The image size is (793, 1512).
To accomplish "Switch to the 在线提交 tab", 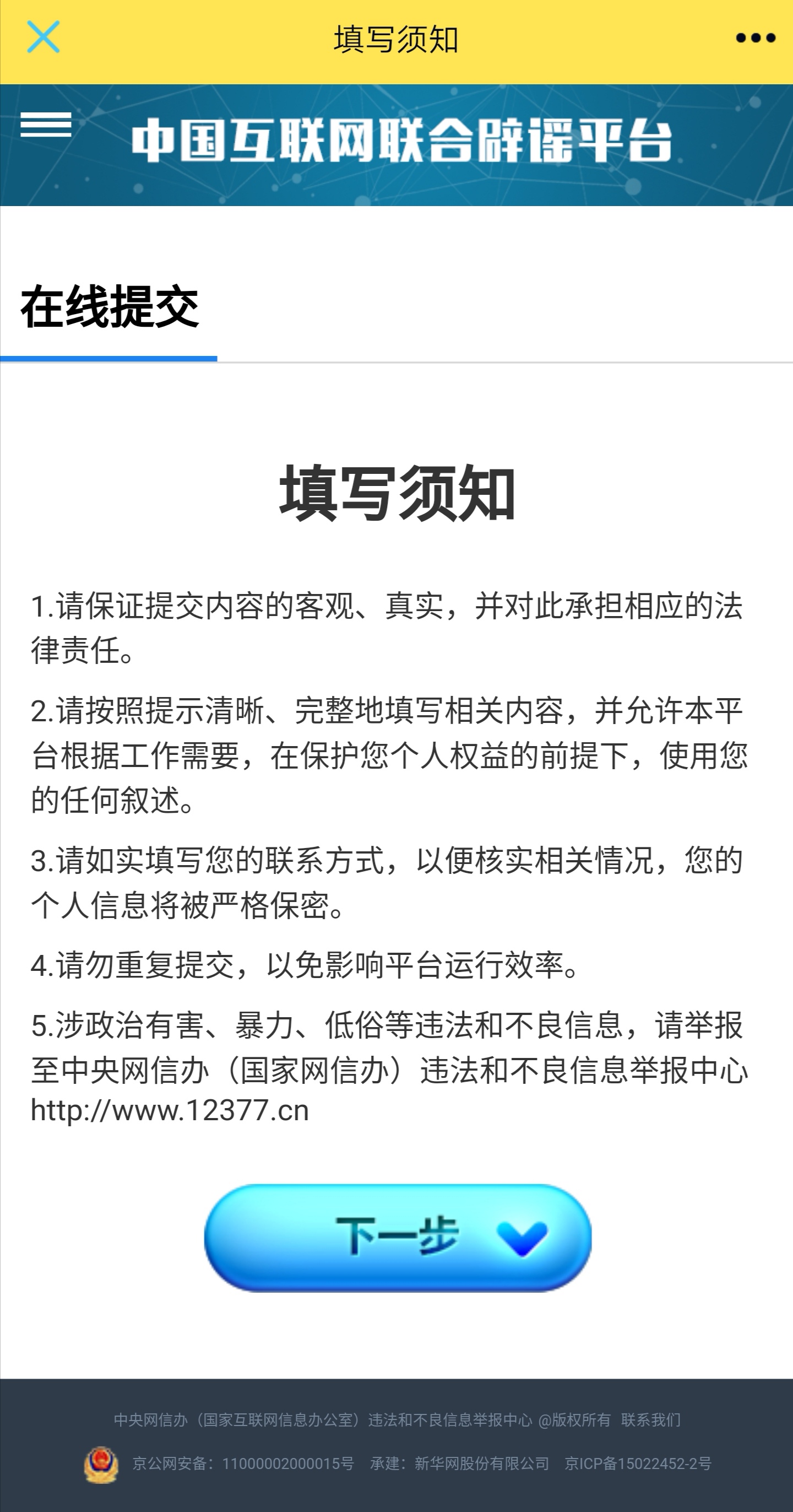I will (110, 307).
